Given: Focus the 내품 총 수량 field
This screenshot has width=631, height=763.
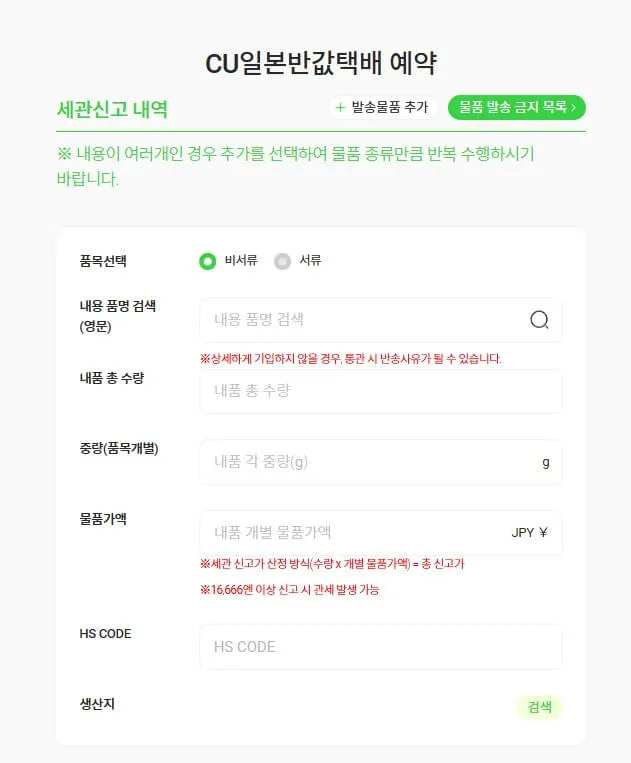Looking at the screenshot, I should [x=380, y=391].
